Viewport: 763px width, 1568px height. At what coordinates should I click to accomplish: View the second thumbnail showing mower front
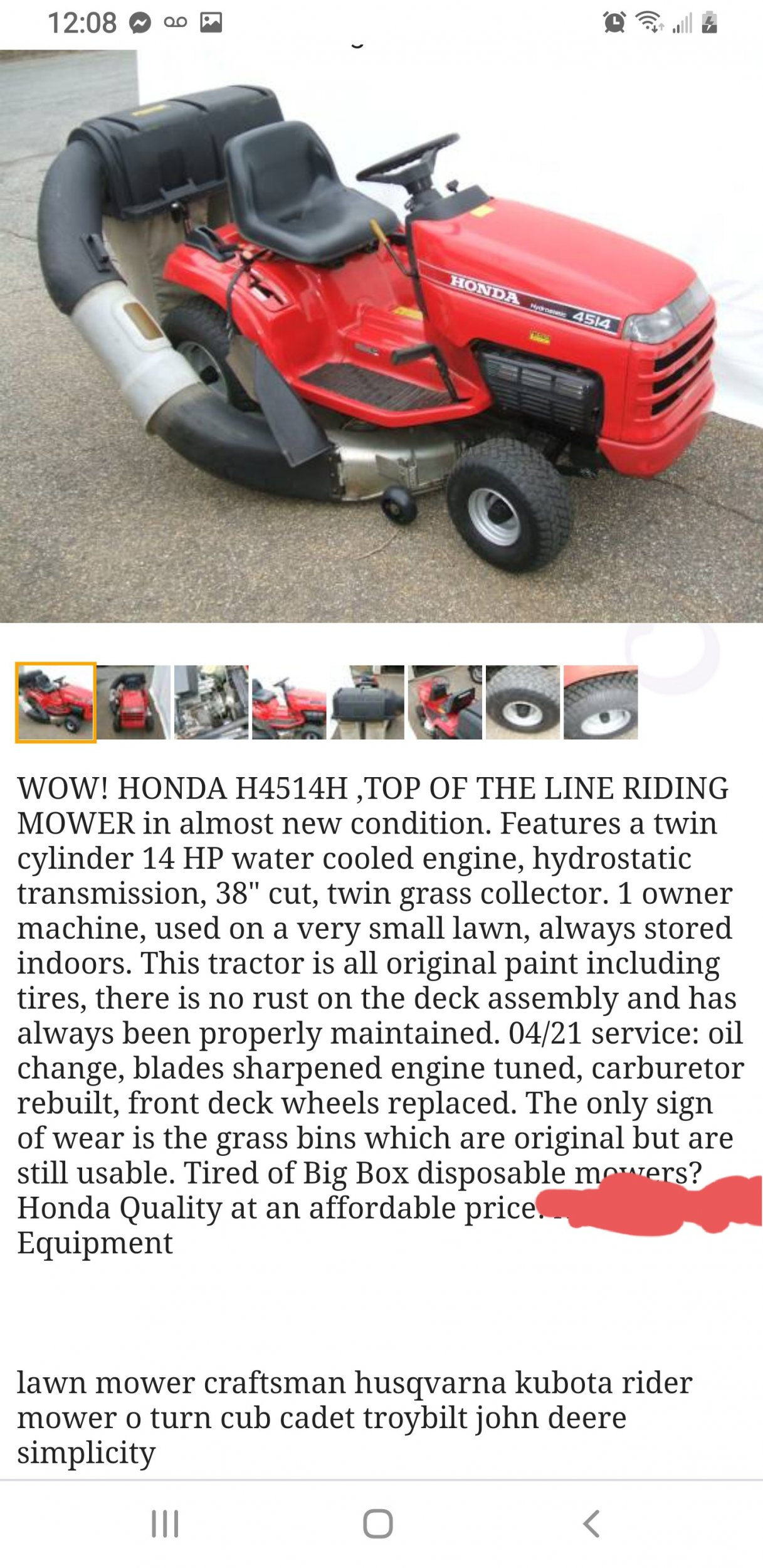click(x=134, y=702)
